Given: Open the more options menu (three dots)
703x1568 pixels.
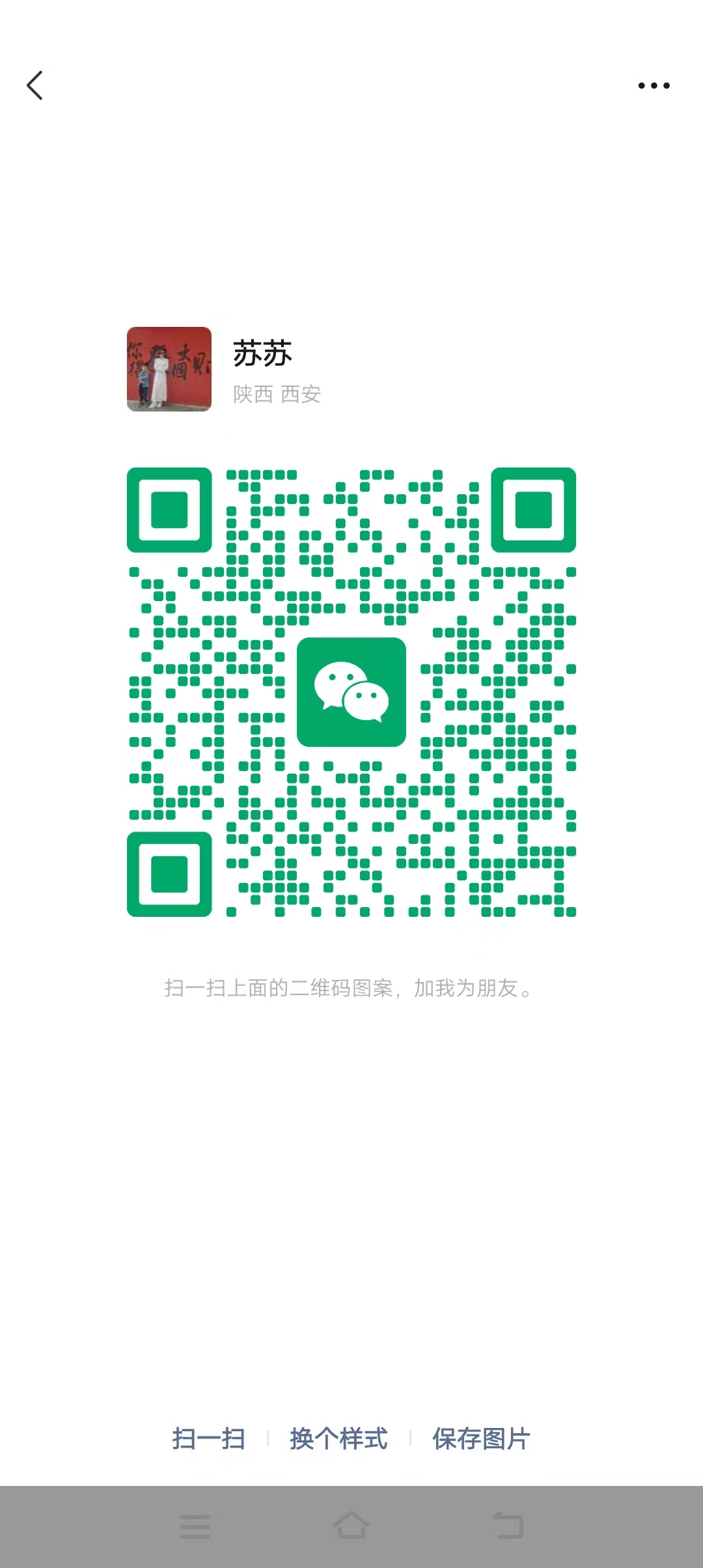Looking at the screenshot, I should [x=654, y=85].
